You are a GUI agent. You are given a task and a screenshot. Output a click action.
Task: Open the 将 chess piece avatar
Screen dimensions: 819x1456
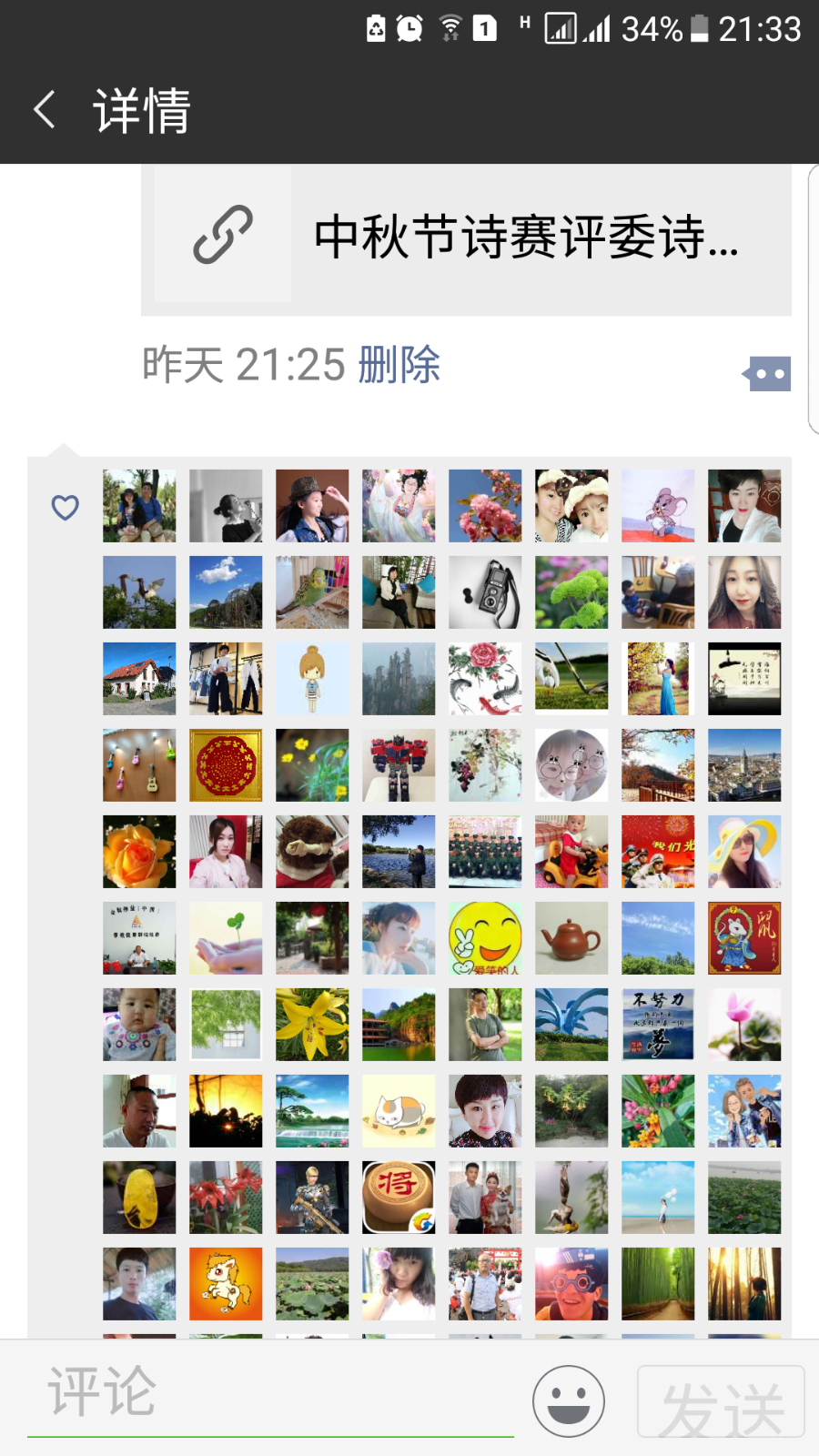[399, 1198]
